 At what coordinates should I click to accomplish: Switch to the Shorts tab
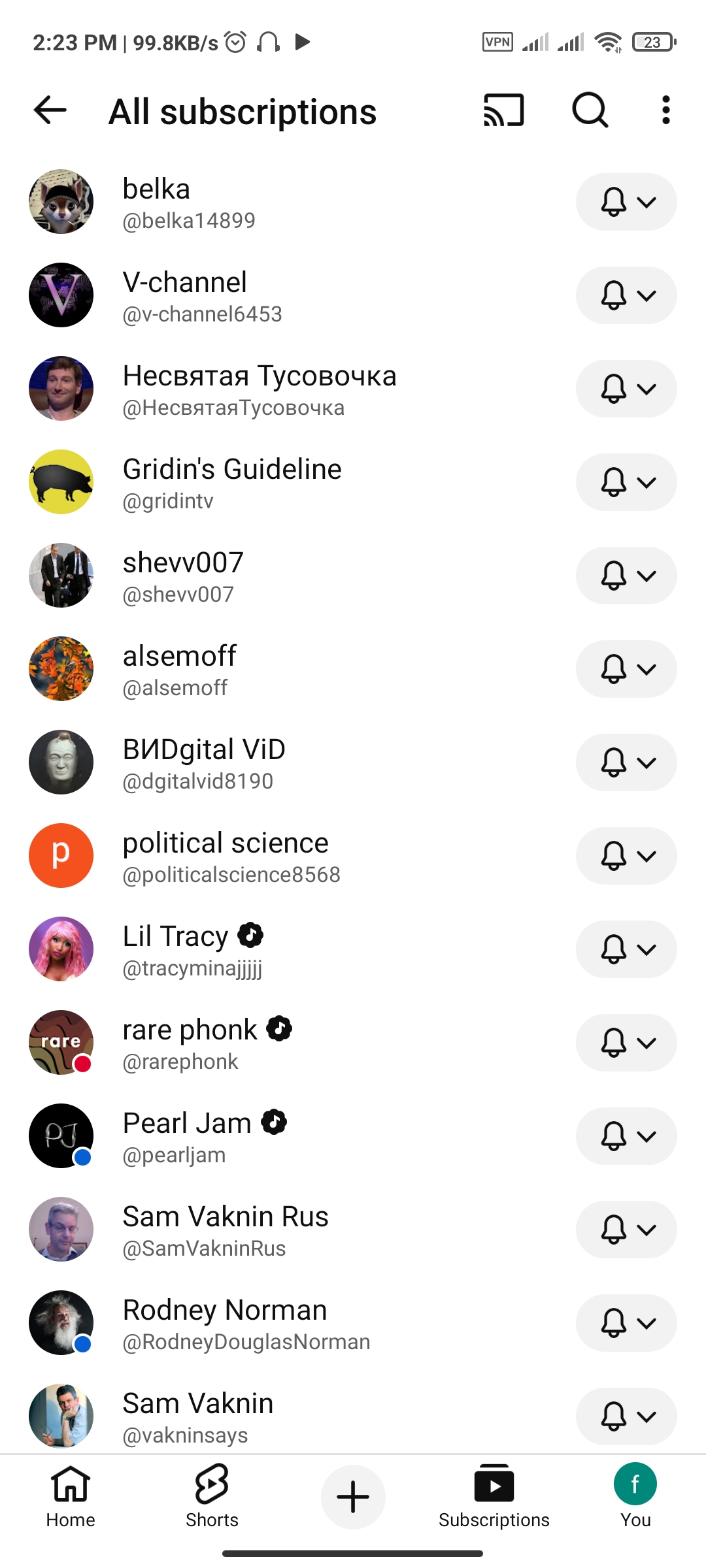(x=212, y=1496)
